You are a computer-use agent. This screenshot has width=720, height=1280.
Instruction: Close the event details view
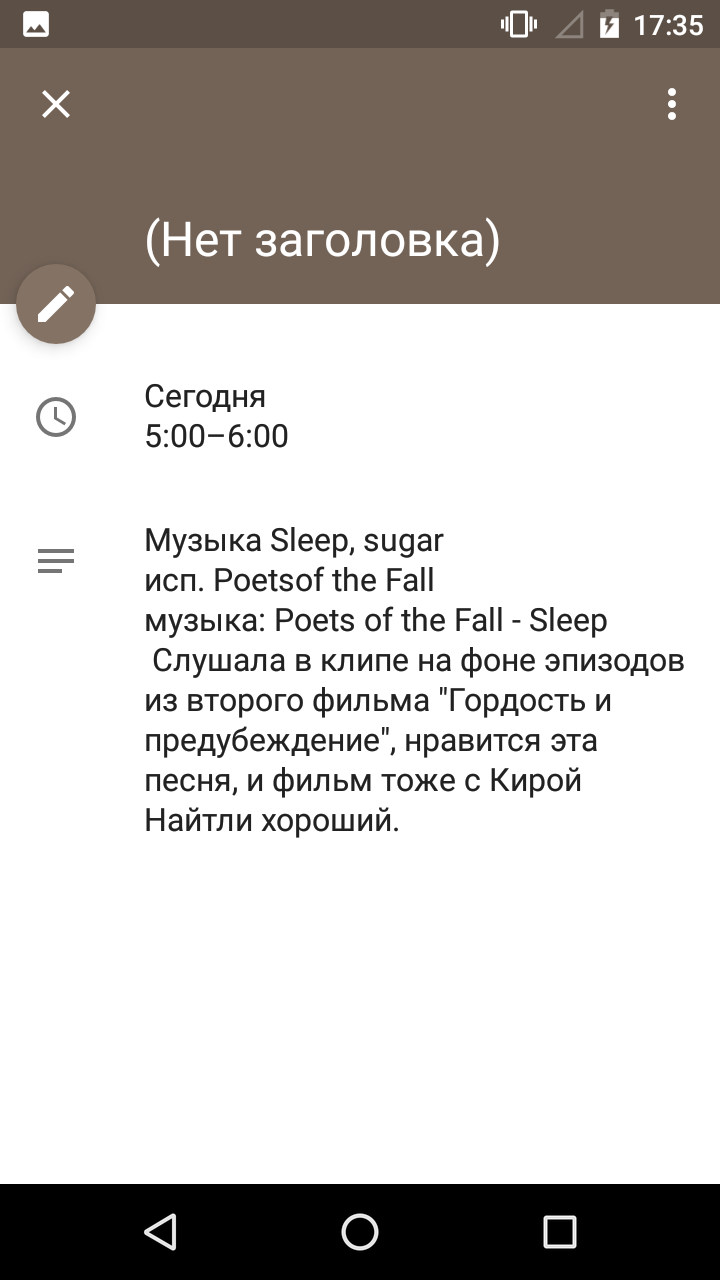[x=56, y=104]
